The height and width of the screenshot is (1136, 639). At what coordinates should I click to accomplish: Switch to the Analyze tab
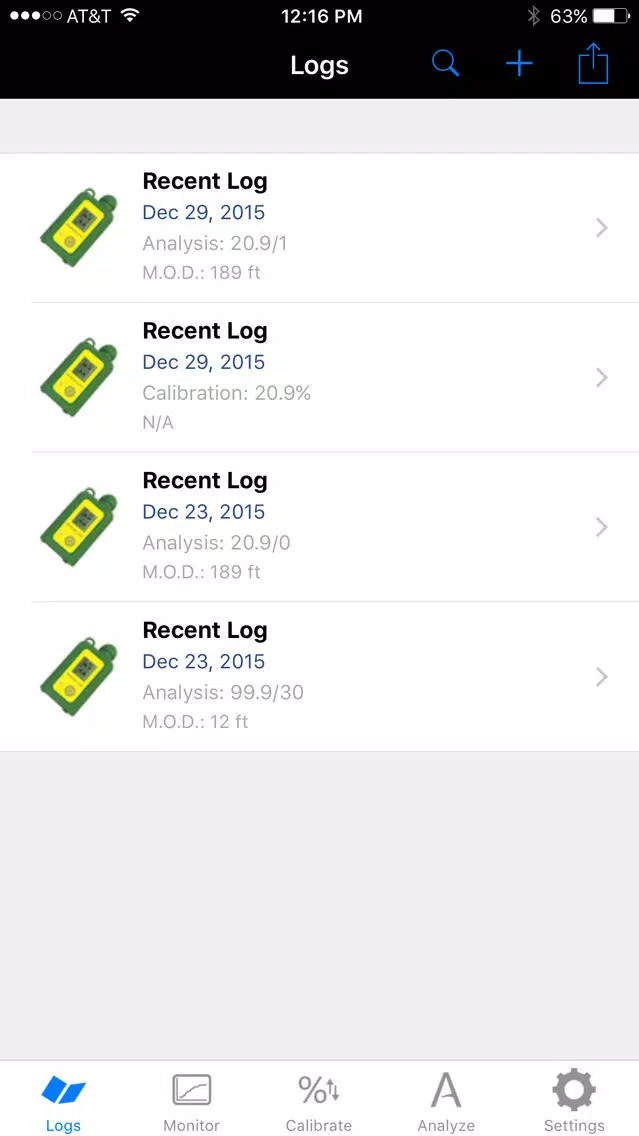click(446, 1100)
